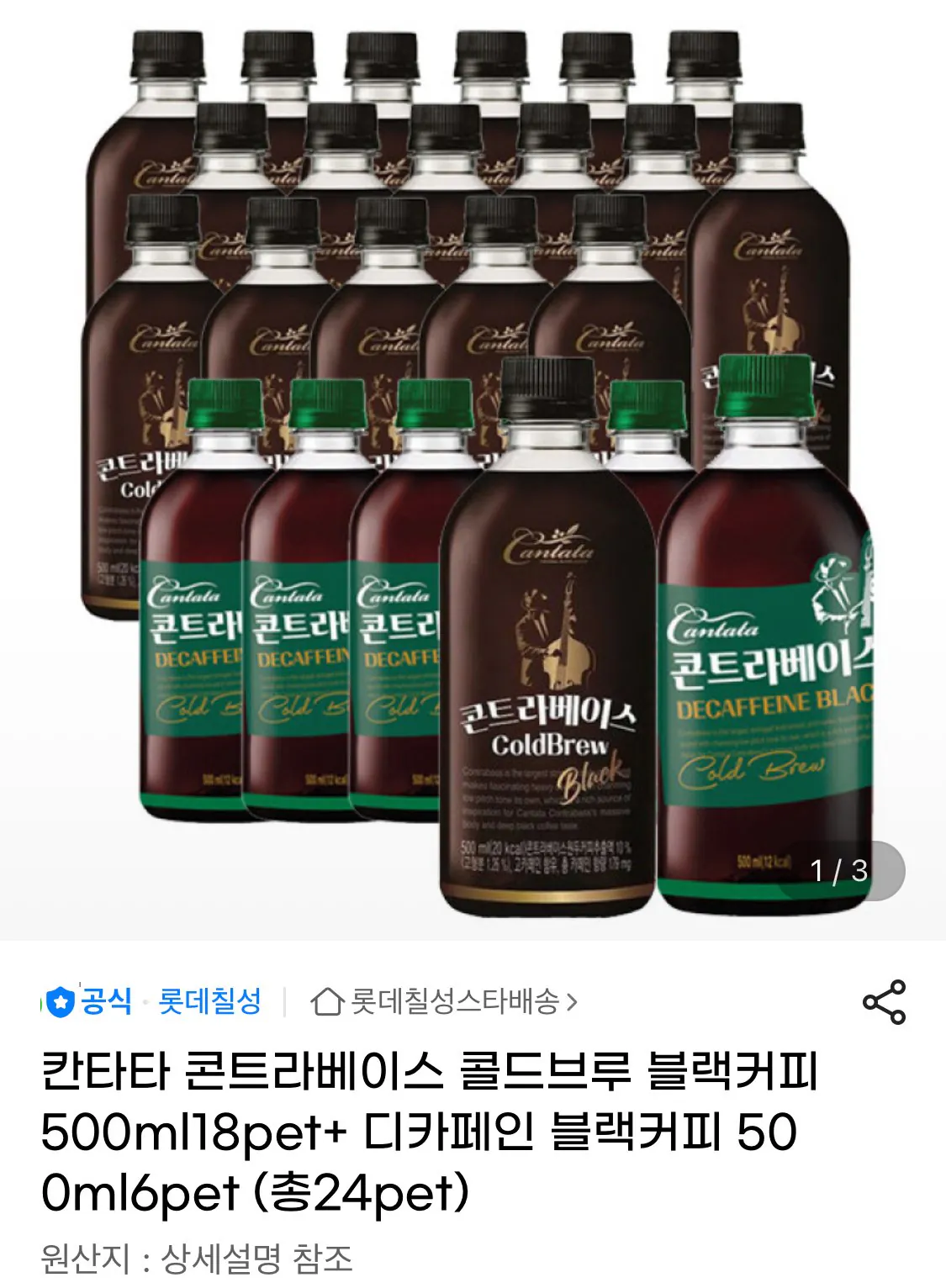Share this product

[884, 1002]
